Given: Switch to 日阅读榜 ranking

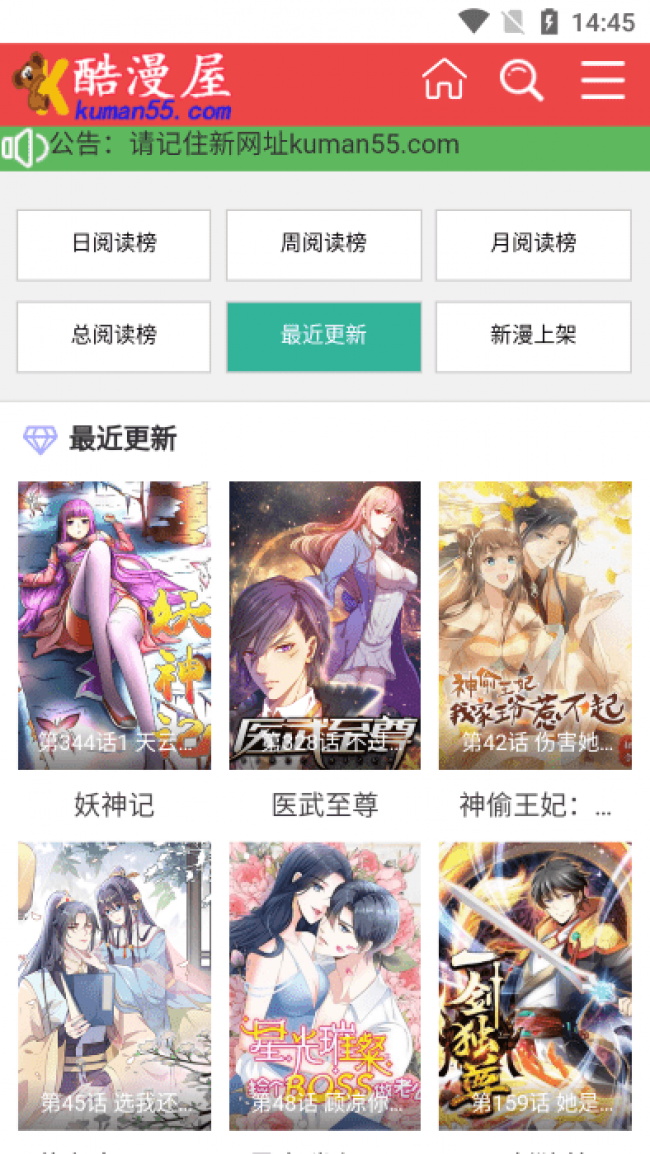Looking at the screenshot, I should coord(114,244).
